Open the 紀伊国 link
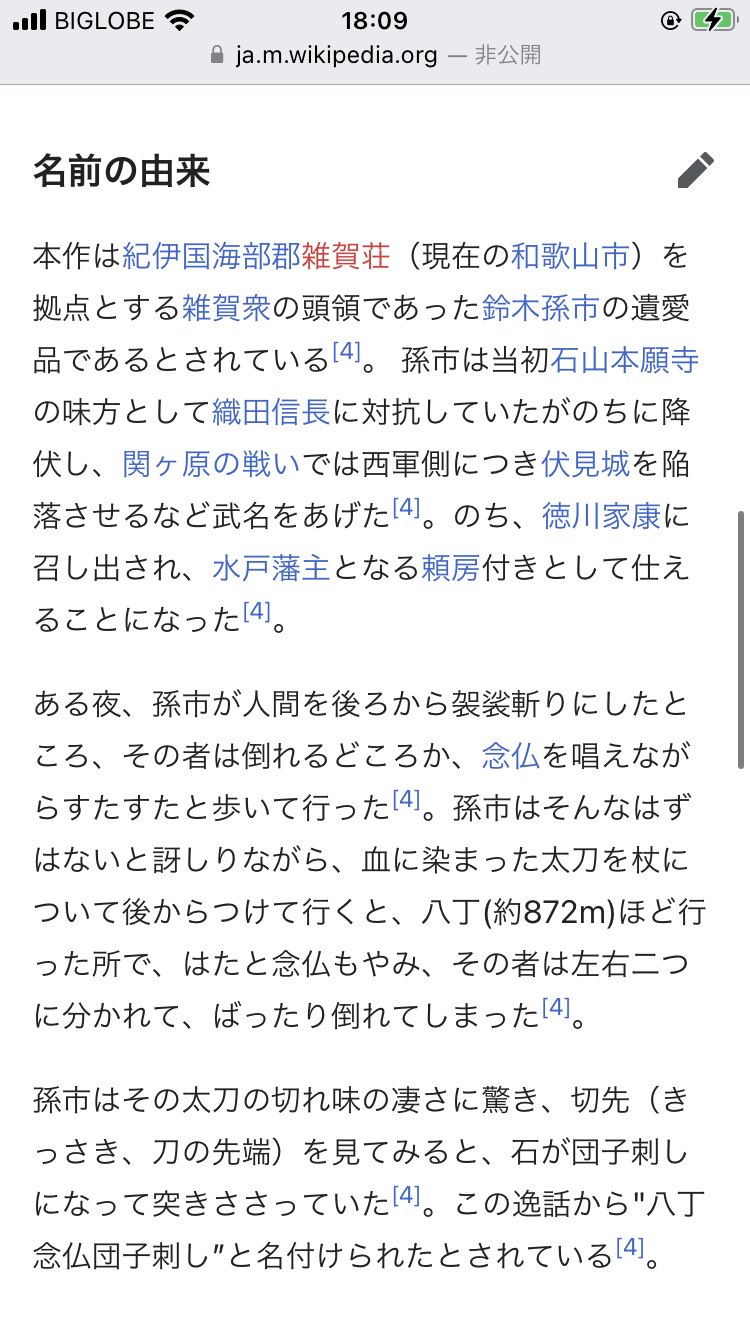 point(166,256)
